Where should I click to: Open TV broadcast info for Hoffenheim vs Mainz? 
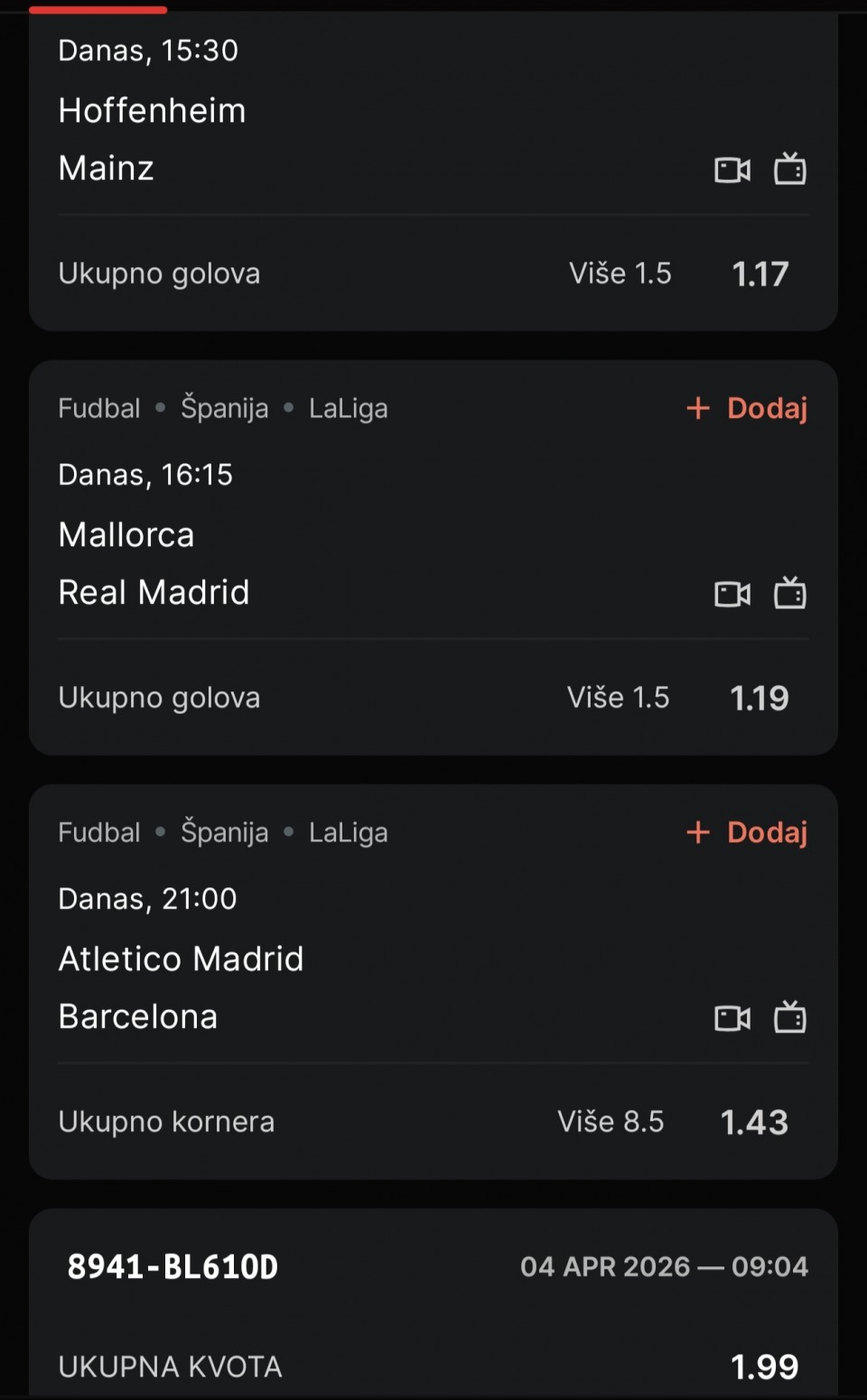790,169
